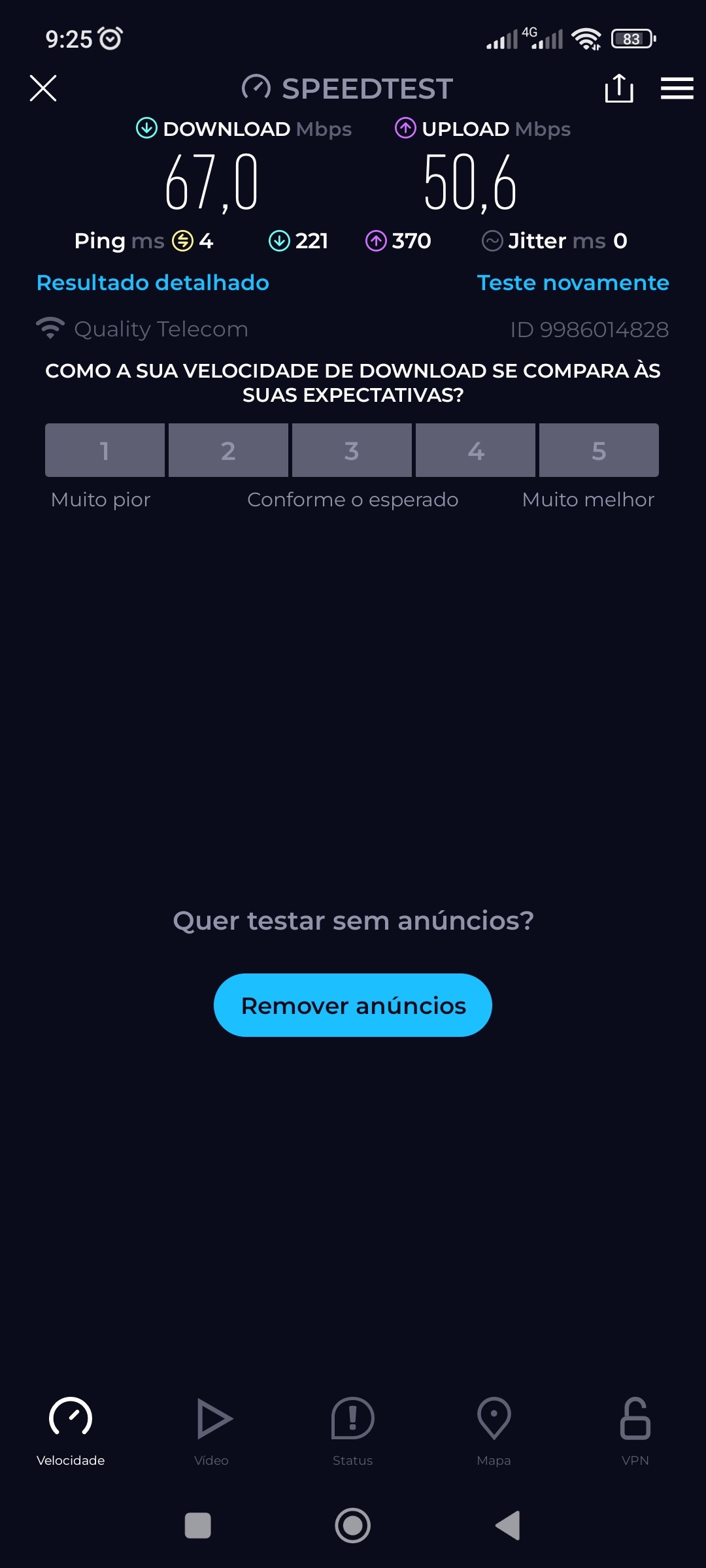The image size is (706, 1568).
Task: Select rating 3 Conforme o esperado
Action: coord(352,450)
